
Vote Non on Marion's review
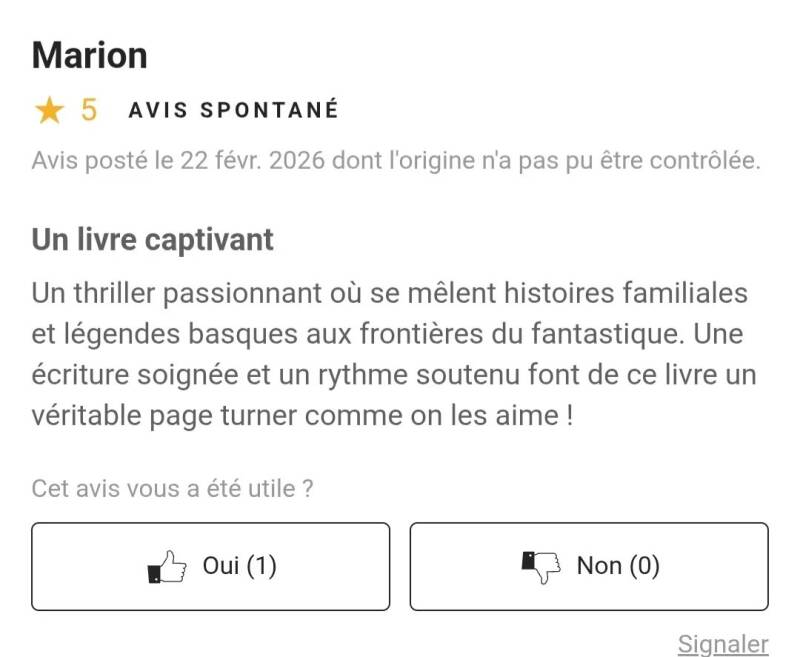(589, 566)
